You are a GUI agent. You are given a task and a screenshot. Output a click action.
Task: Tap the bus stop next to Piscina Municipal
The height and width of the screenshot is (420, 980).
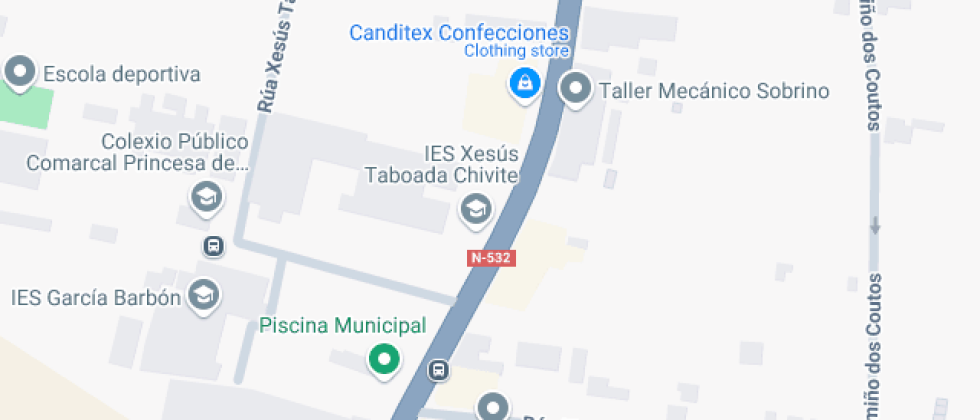click(438, 371)
